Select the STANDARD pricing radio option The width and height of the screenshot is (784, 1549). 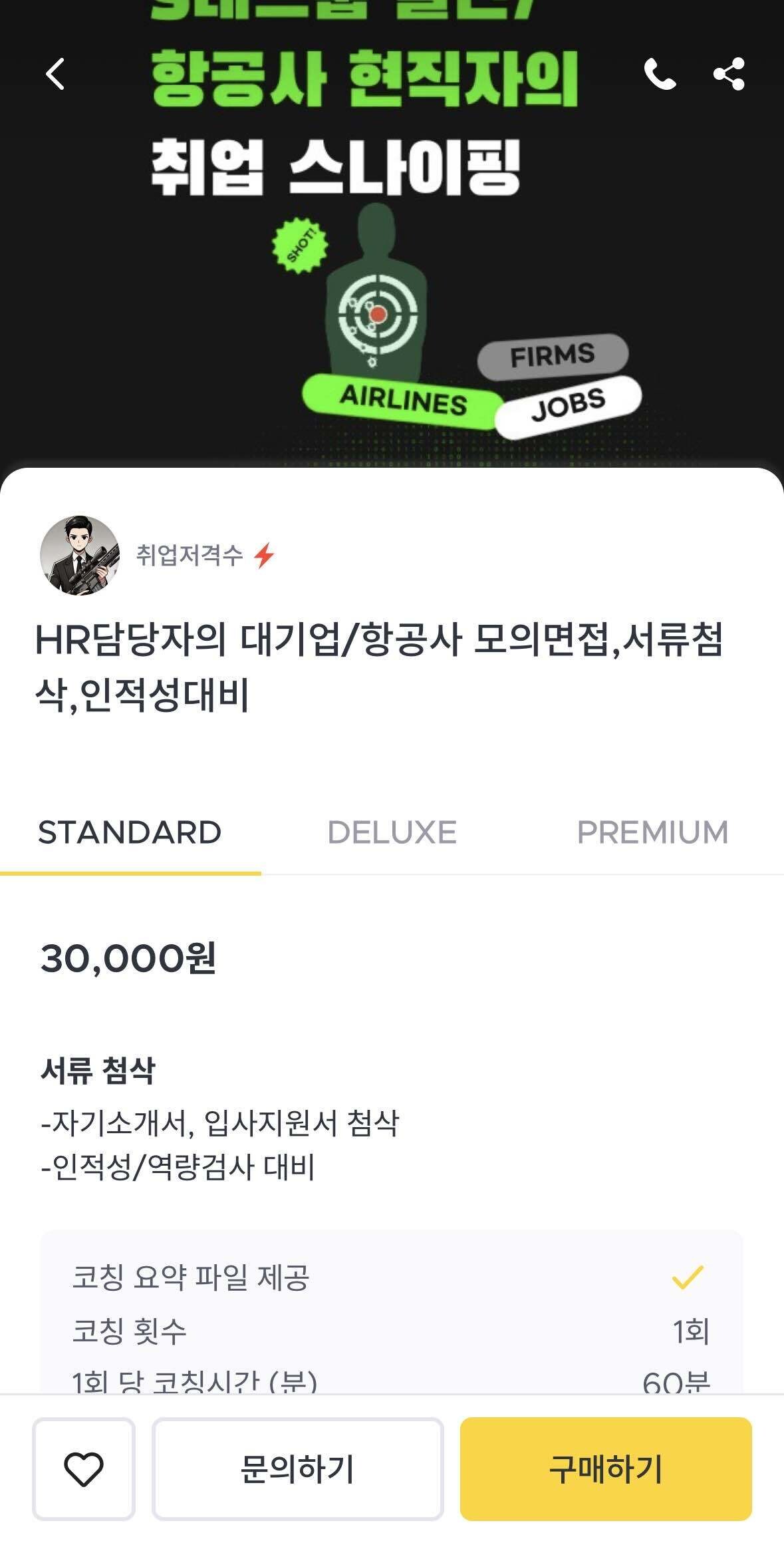click(x=130, y=831)
